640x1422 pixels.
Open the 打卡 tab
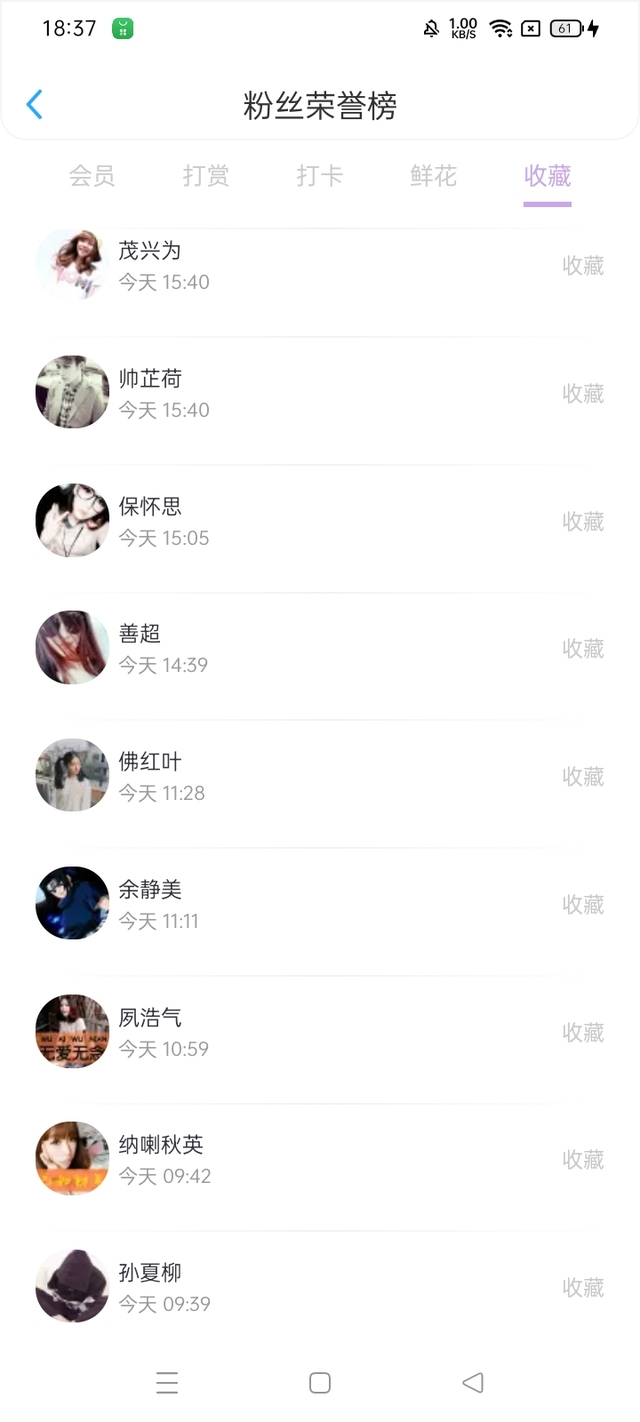320,176
